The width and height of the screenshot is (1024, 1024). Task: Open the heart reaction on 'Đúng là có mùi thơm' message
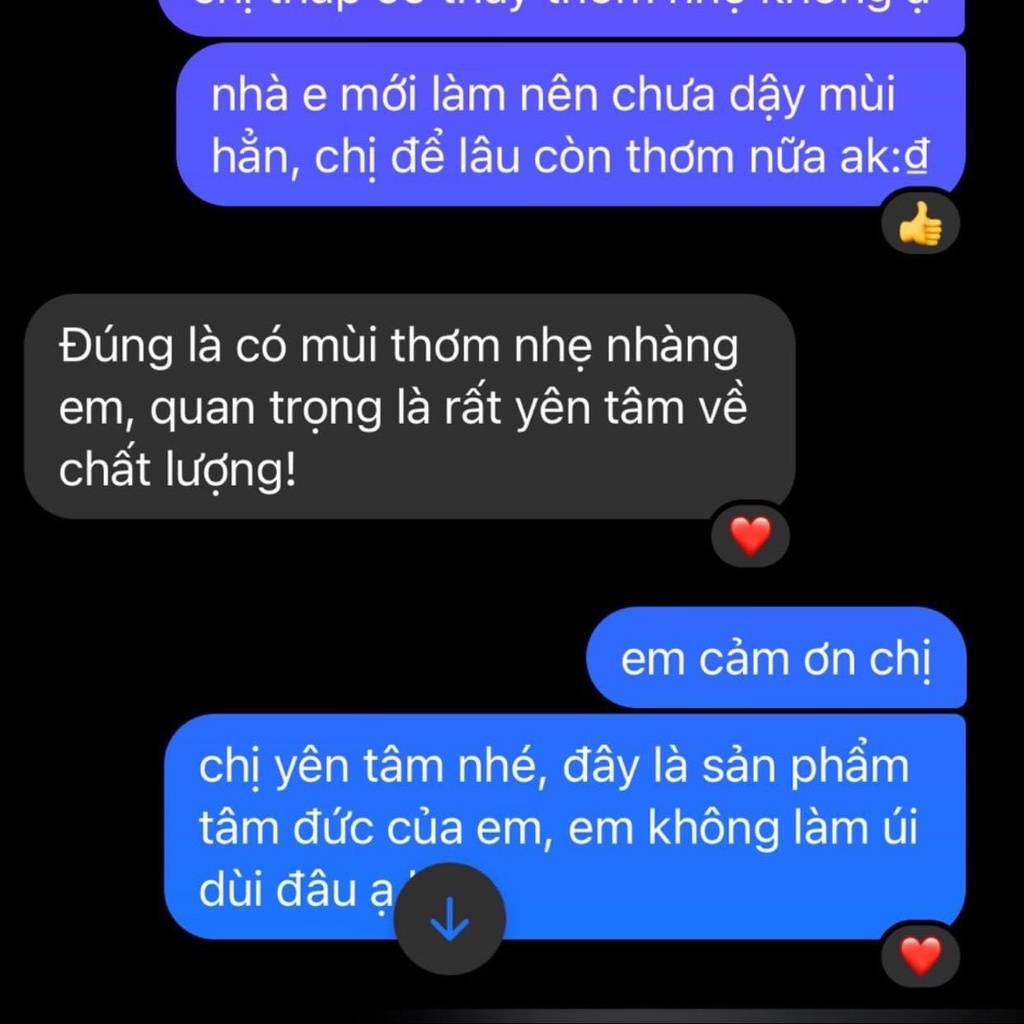tap(750, 536)
